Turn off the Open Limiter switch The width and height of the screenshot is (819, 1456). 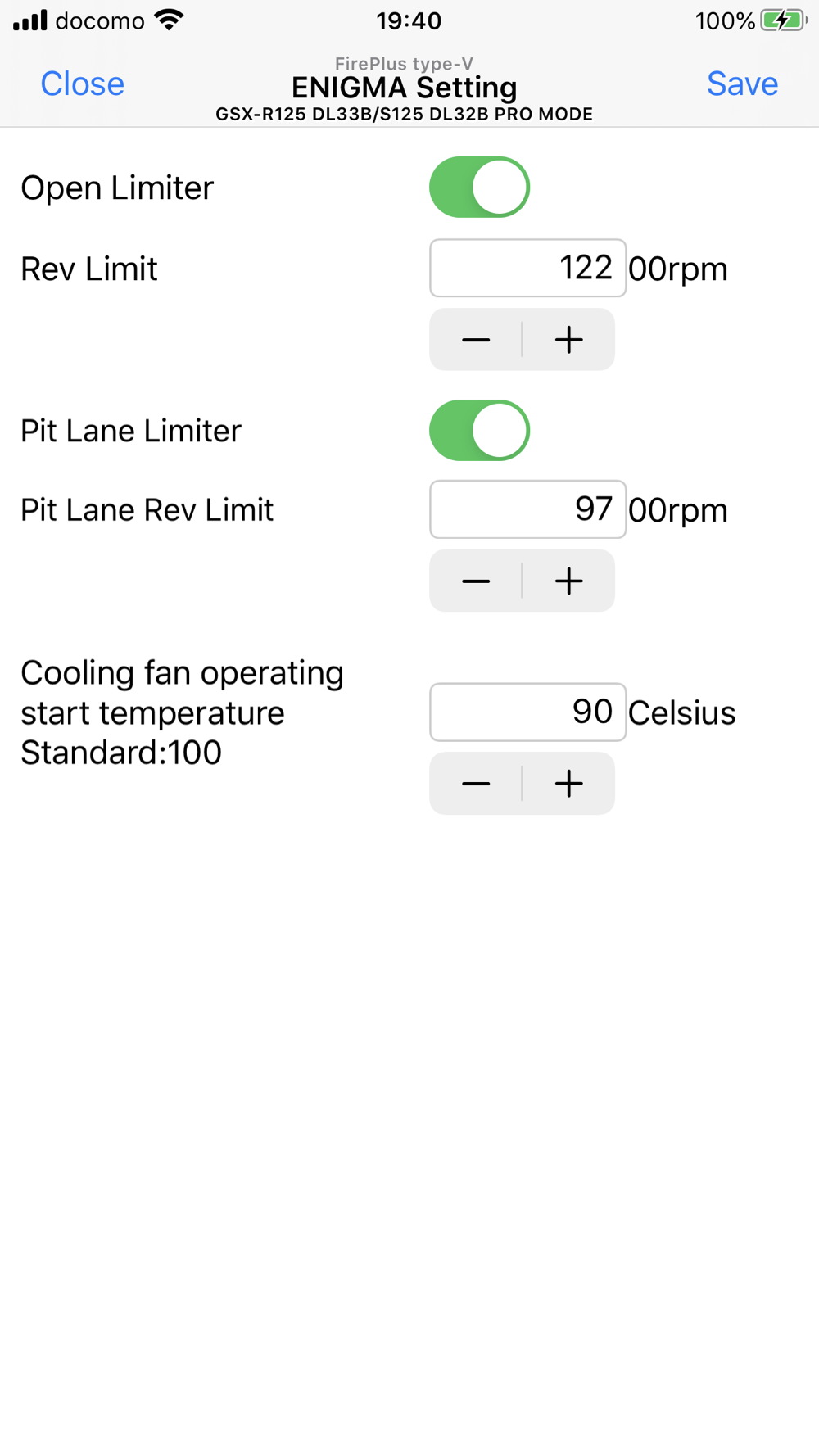point(480,188)
